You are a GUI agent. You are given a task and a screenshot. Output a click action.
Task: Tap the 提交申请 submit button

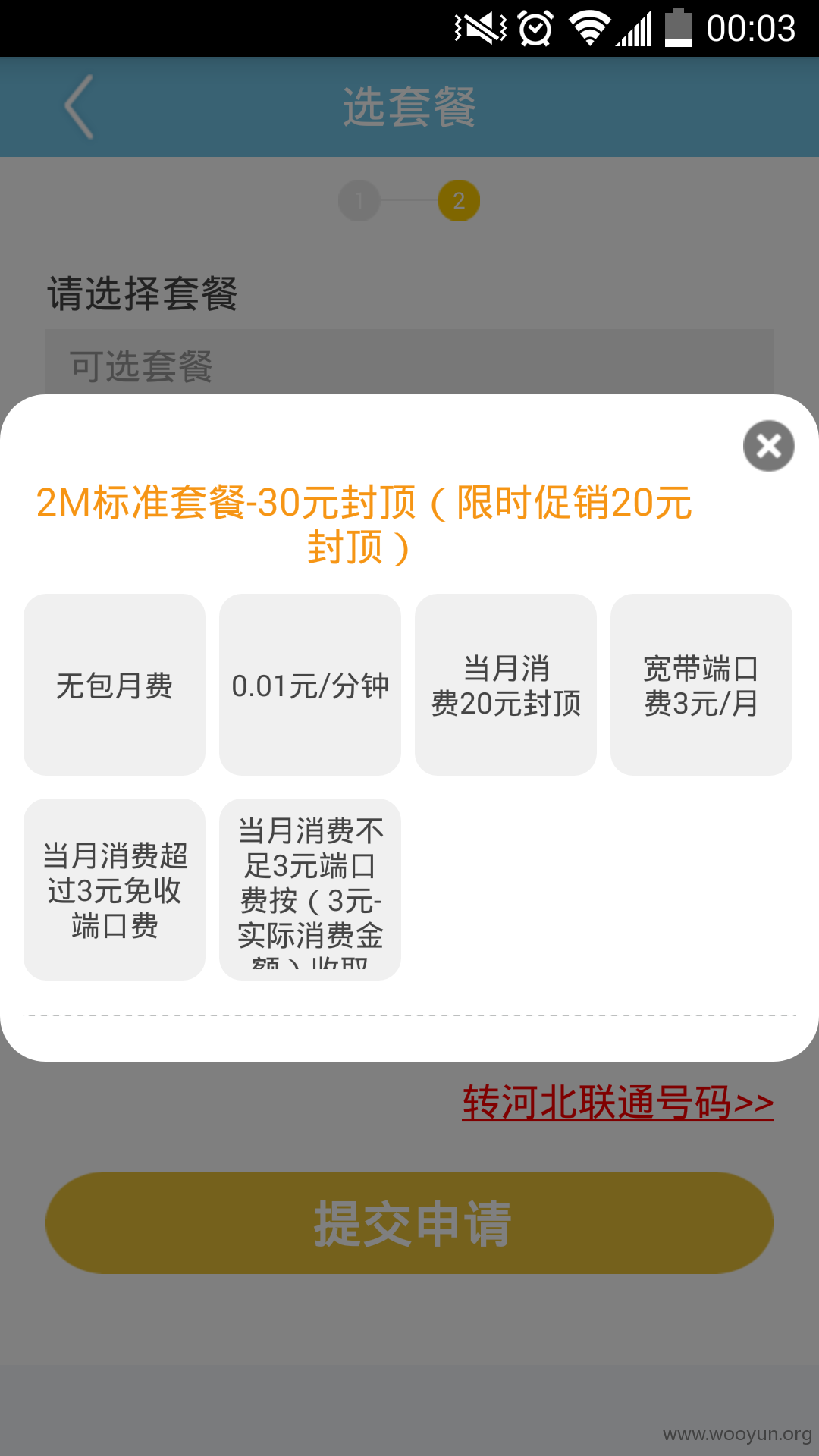coord(409,1222)
